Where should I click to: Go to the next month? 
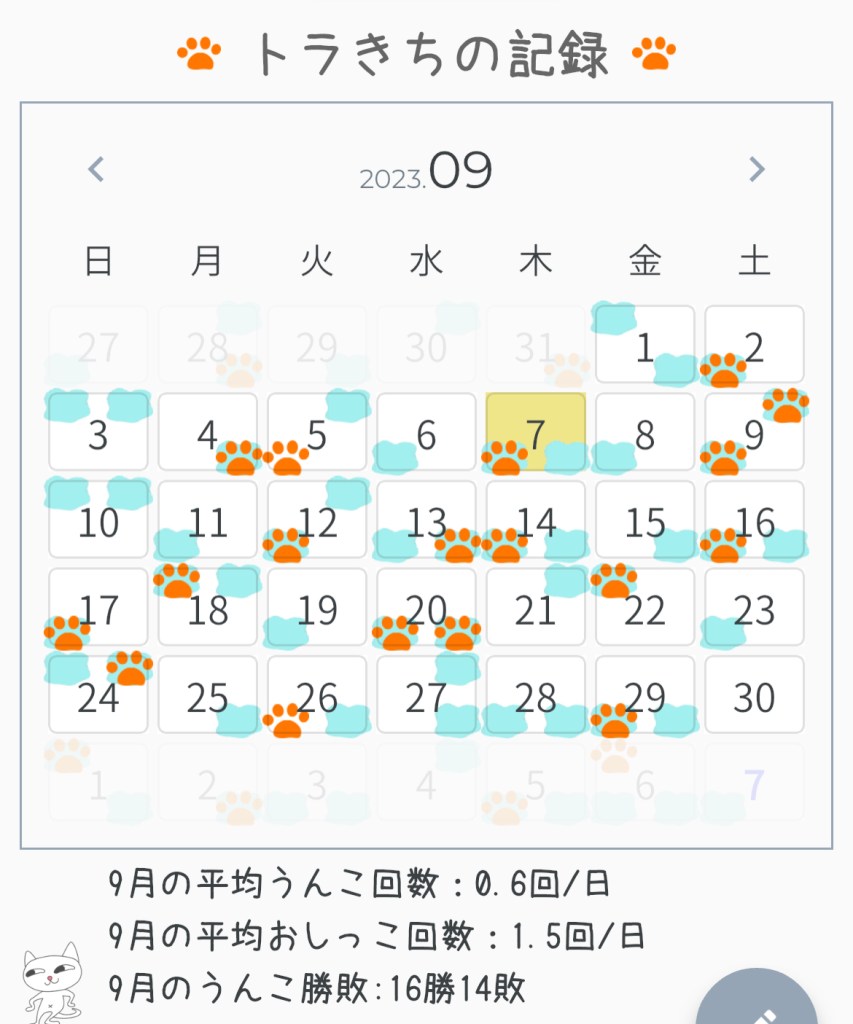click(757, 170)
